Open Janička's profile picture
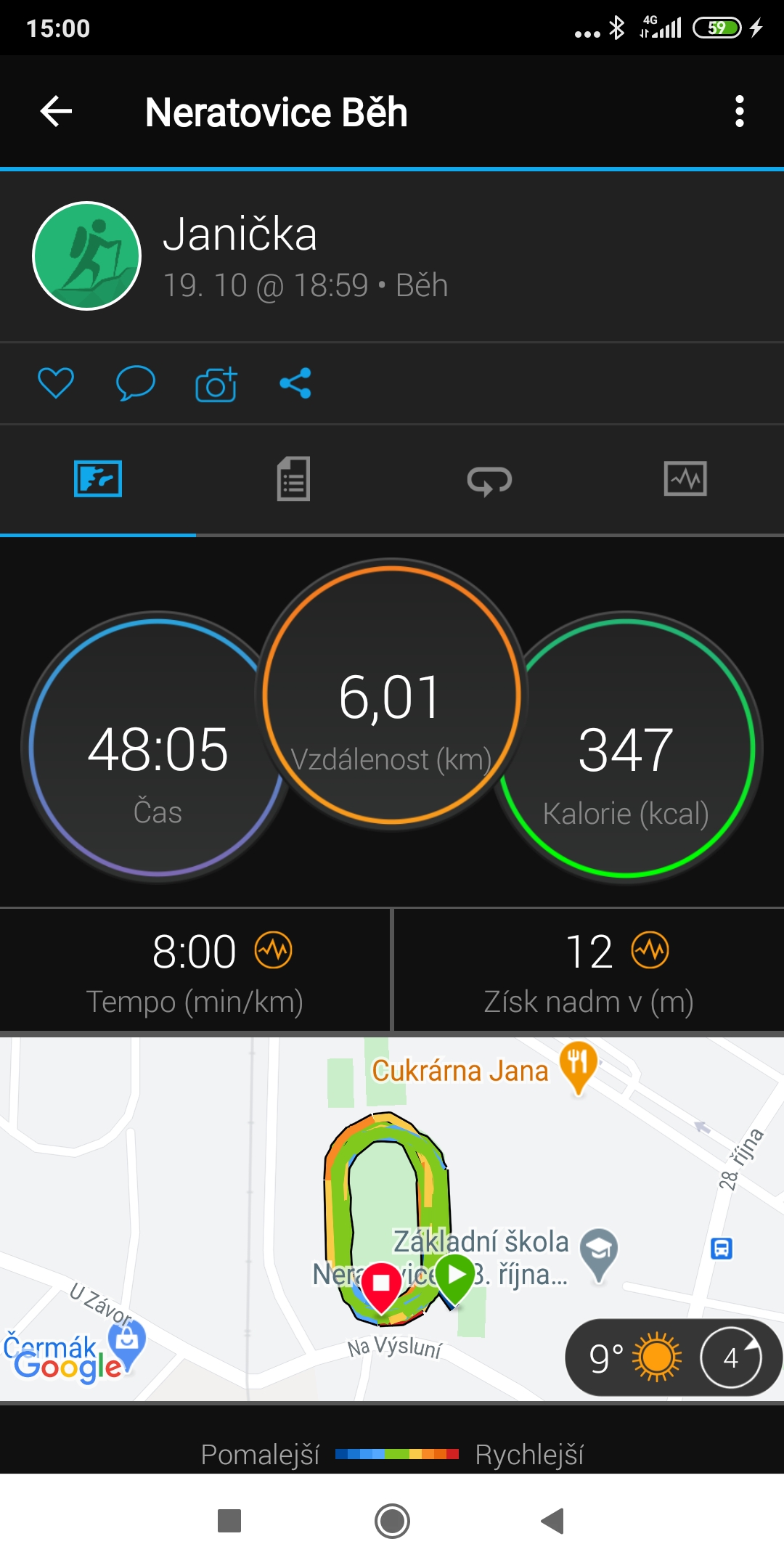784x1568 pixels. pyautogui.click(x=87, y=256)
